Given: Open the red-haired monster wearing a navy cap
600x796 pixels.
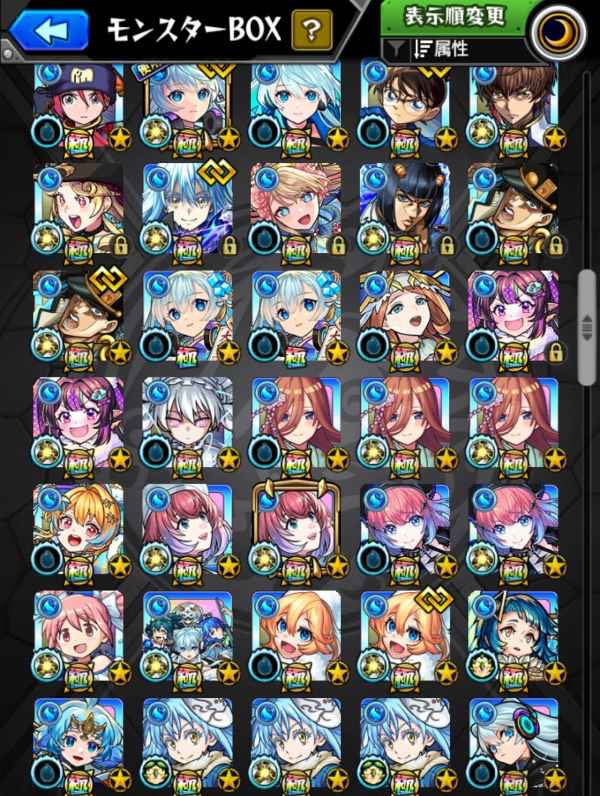Looking at the screenshot, I should click(79, 106).
